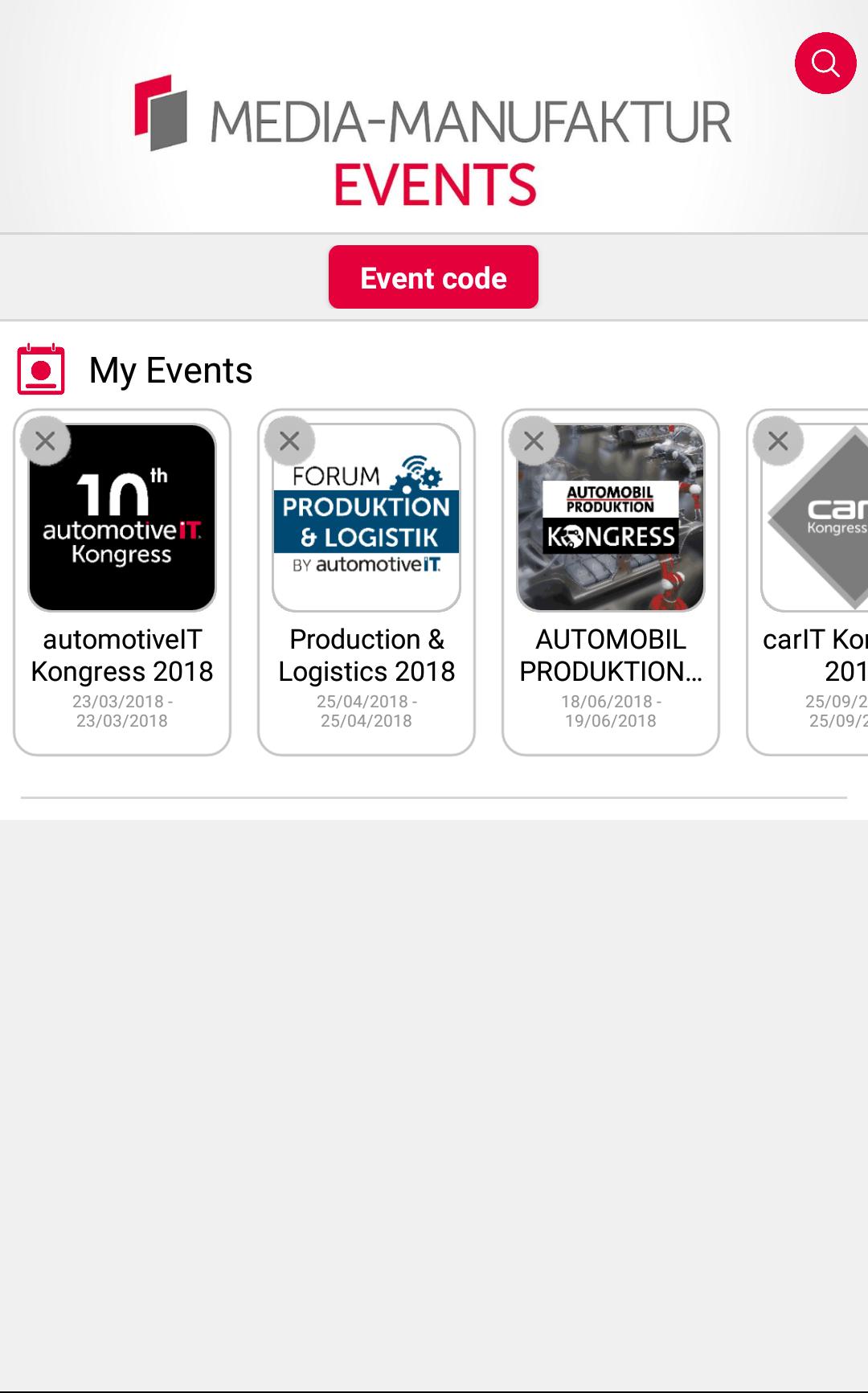868x1393 pixels.
Task: Remove Production & Logistics 2018 event card
Action: [290, 440]
